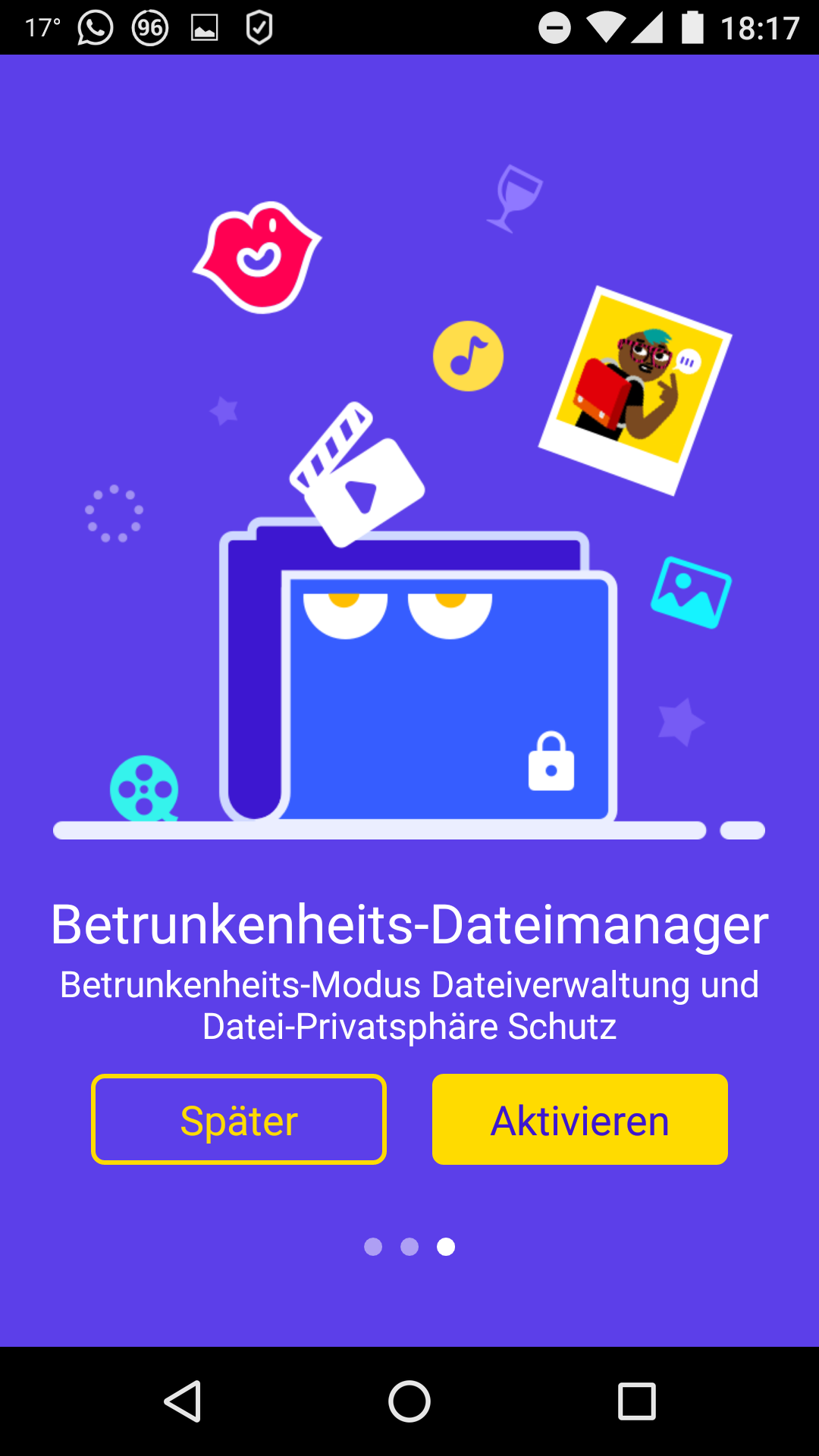Activate with the Aktivieren button
The height and width of the screenshot is (1456, 819).
click(579, 1119)
